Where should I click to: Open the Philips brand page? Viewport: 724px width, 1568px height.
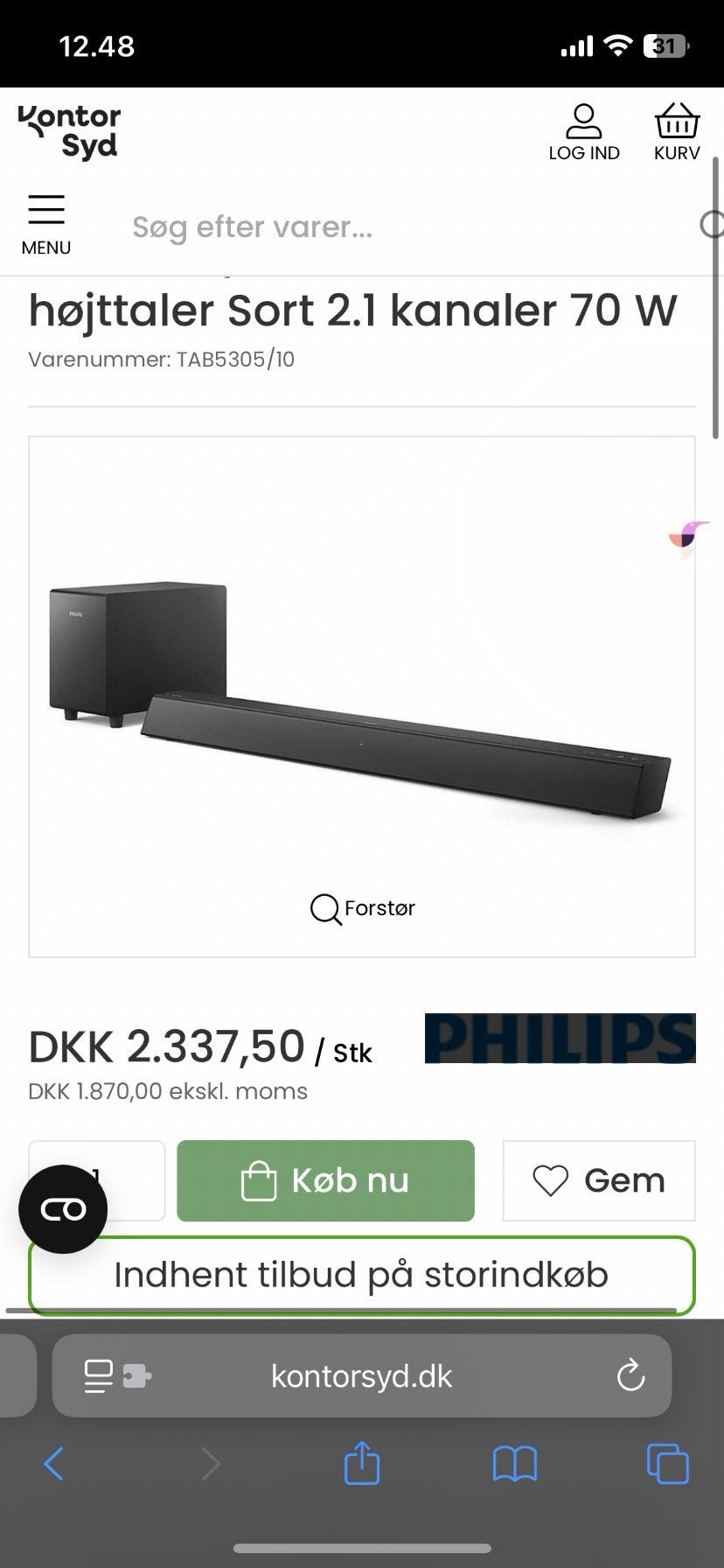(x=560, y=1039)
